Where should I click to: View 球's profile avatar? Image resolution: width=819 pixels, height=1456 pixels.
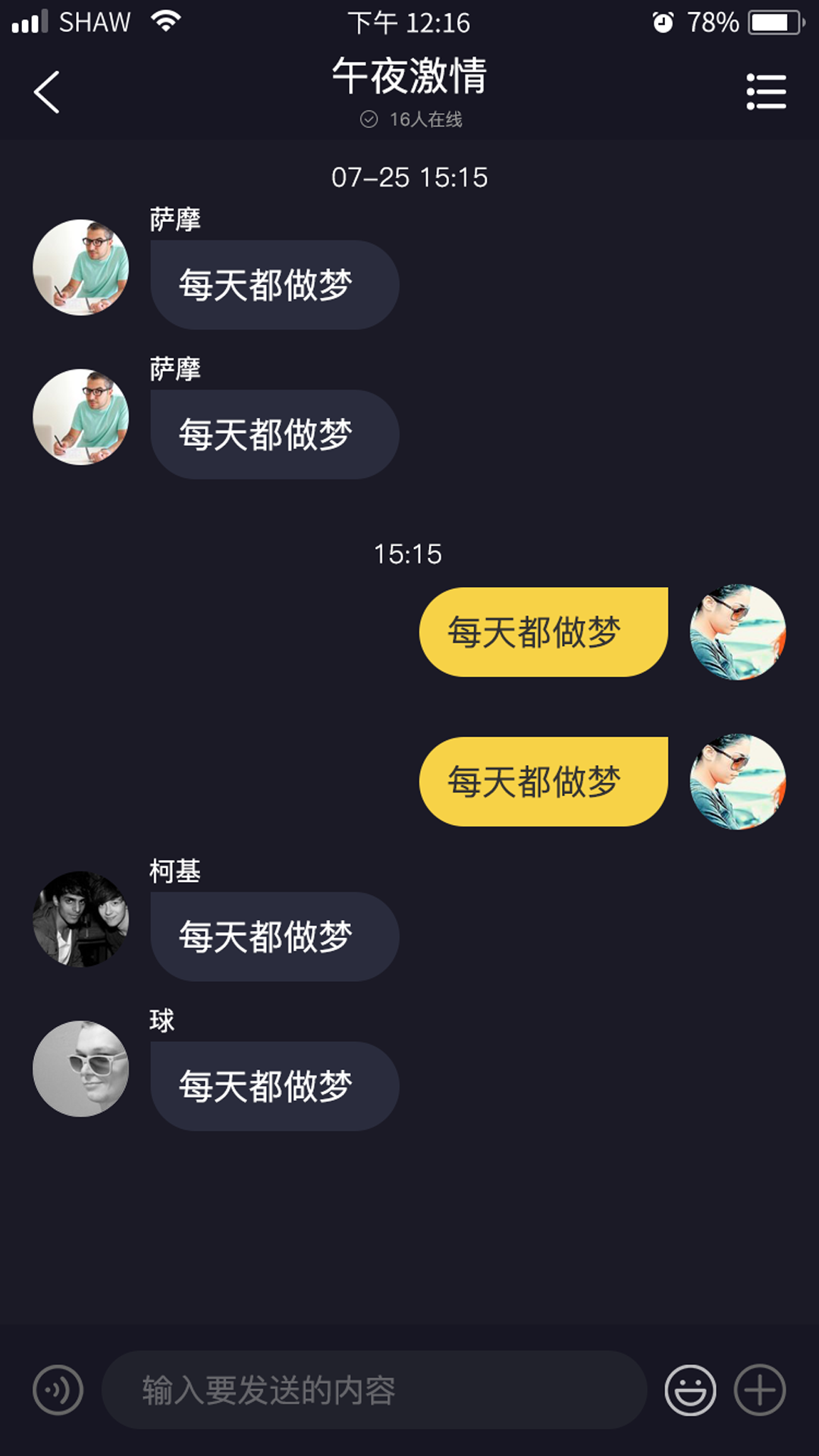click(x=80, y=1068)
